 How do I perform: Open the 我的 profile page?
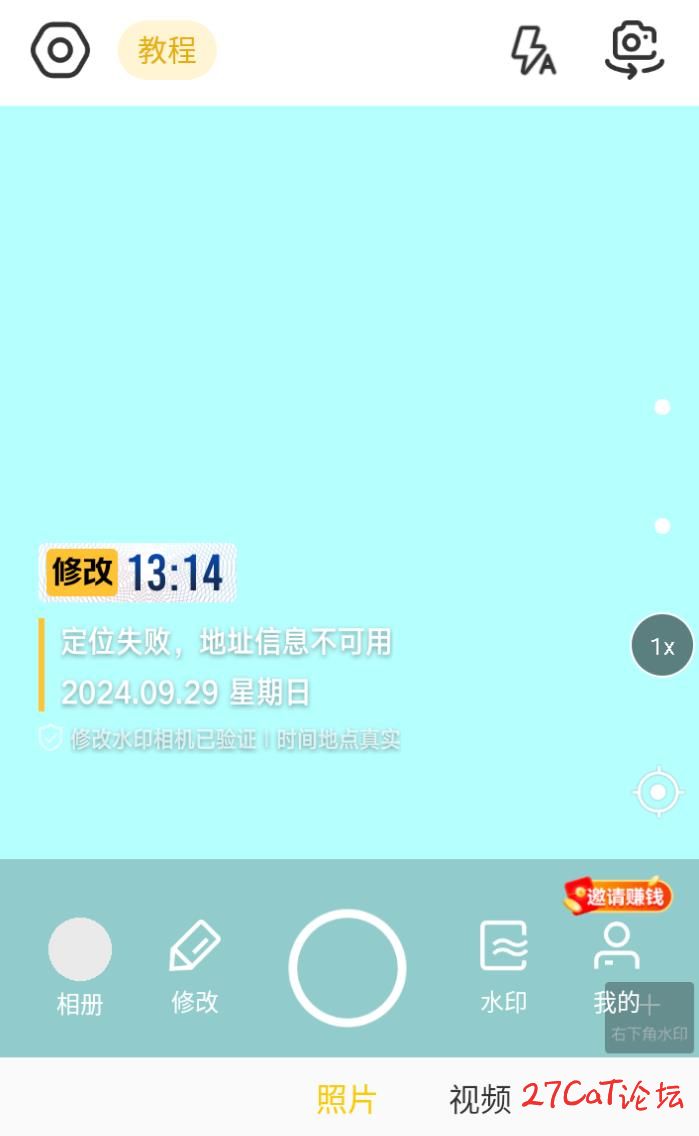tap(615, 960)
